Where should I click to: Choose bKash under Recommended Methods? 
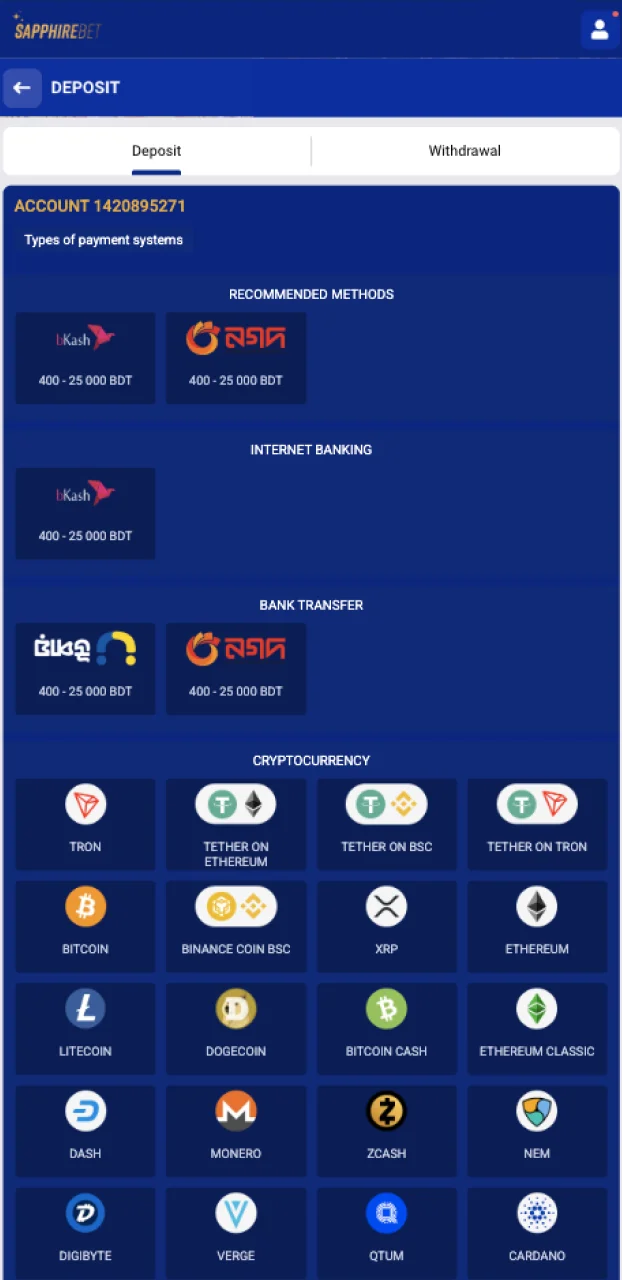[x=85, y=357]
